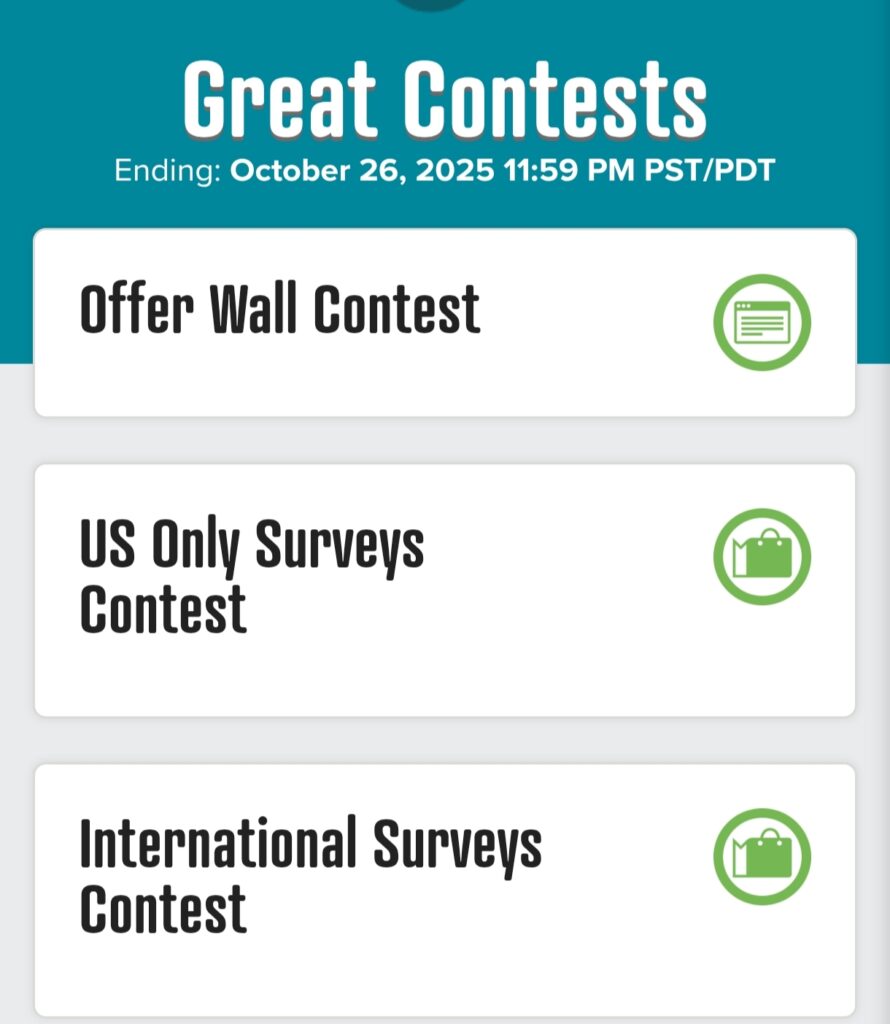This screenshot has height=1024, width=890.
Task: Open the US Only Surveys Contest card
Action: (x=444, y=590)
